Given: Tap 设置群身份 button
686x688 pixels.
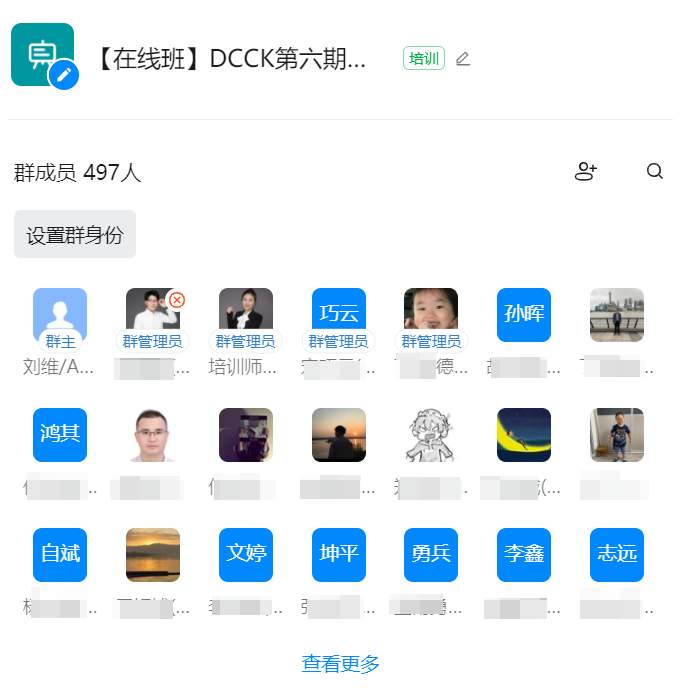Looking at the screenshot, I should coord(75,235).
